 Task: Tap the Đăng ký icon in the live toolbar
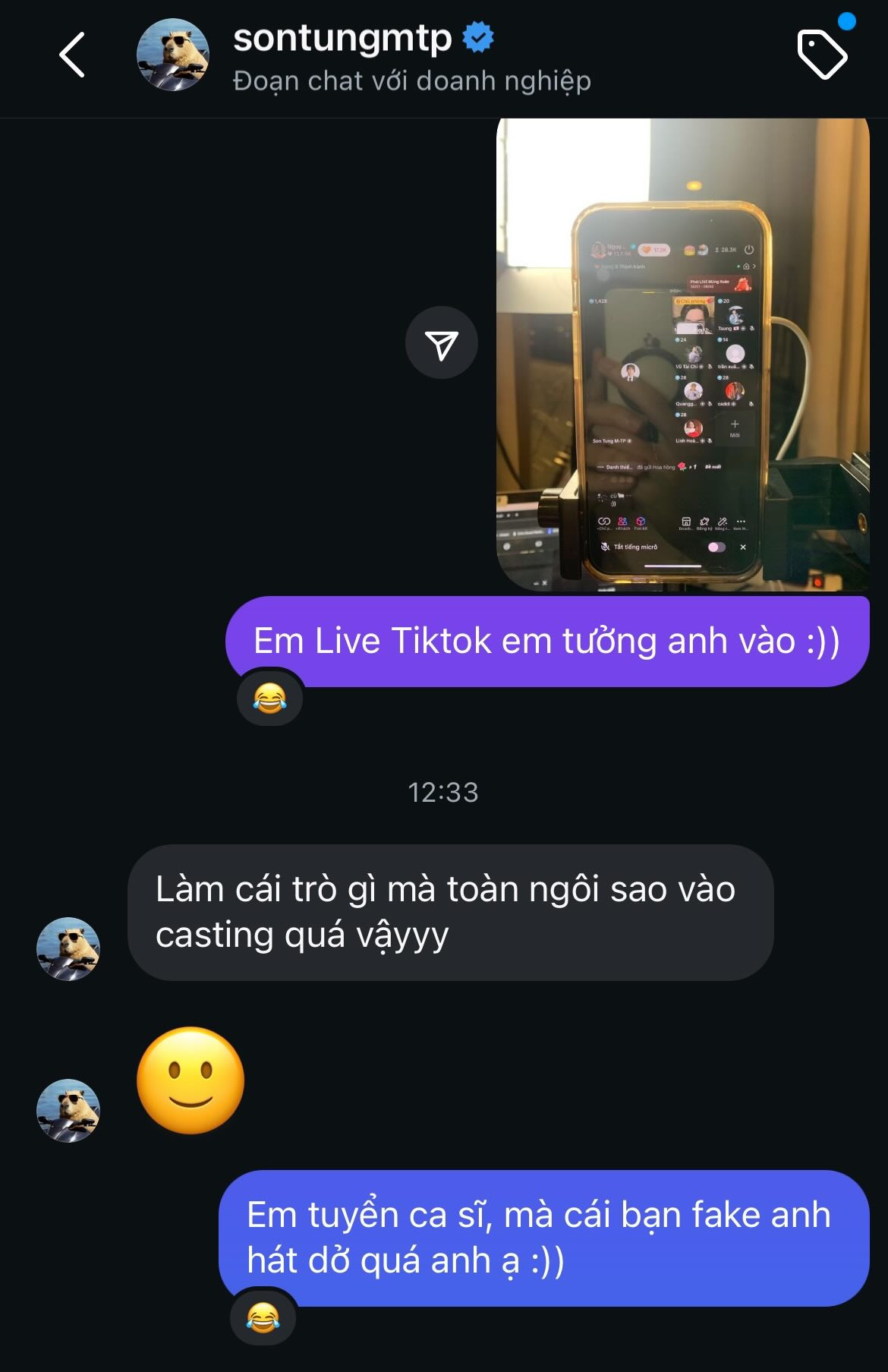[x=704, y=522]
